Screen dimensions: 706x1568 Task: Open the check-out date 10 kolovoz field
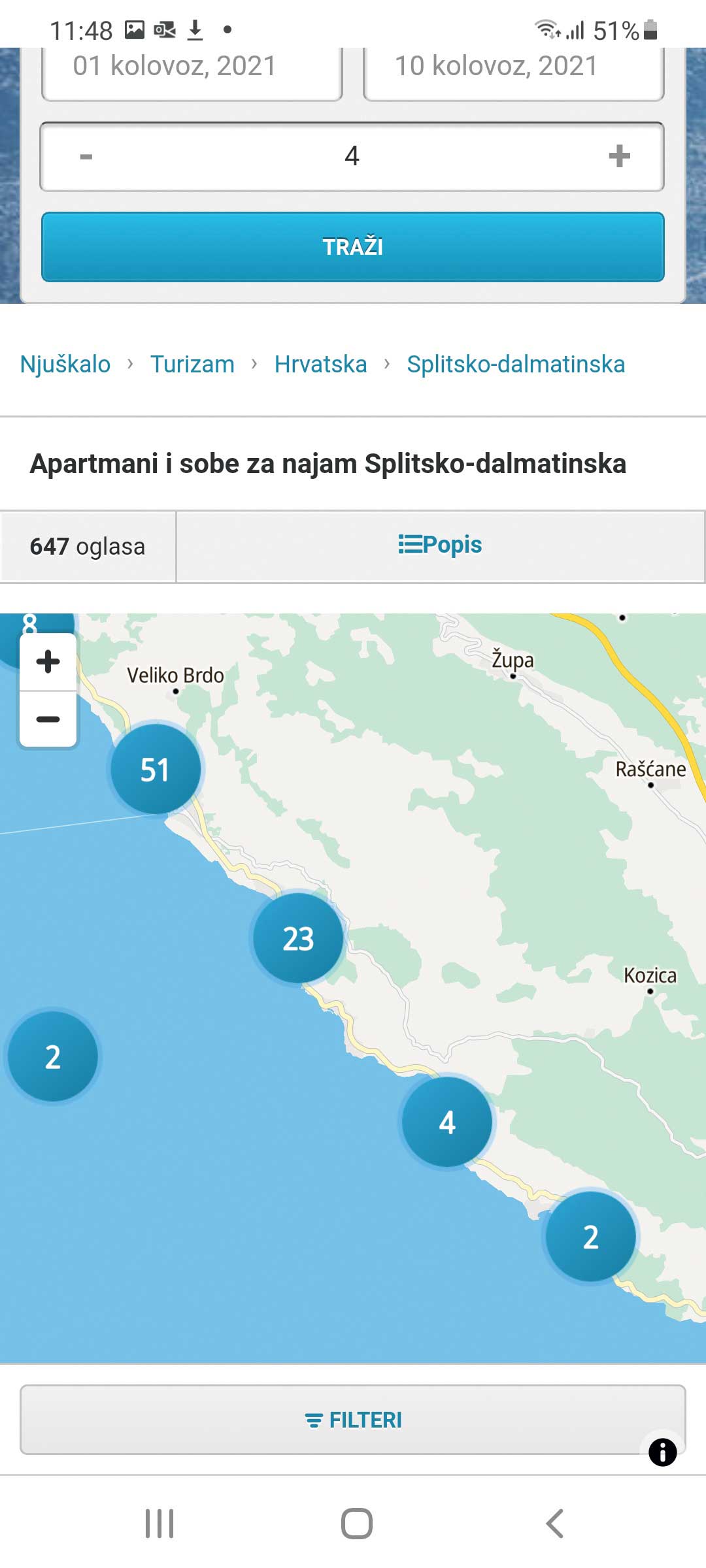tap(514, 72)
